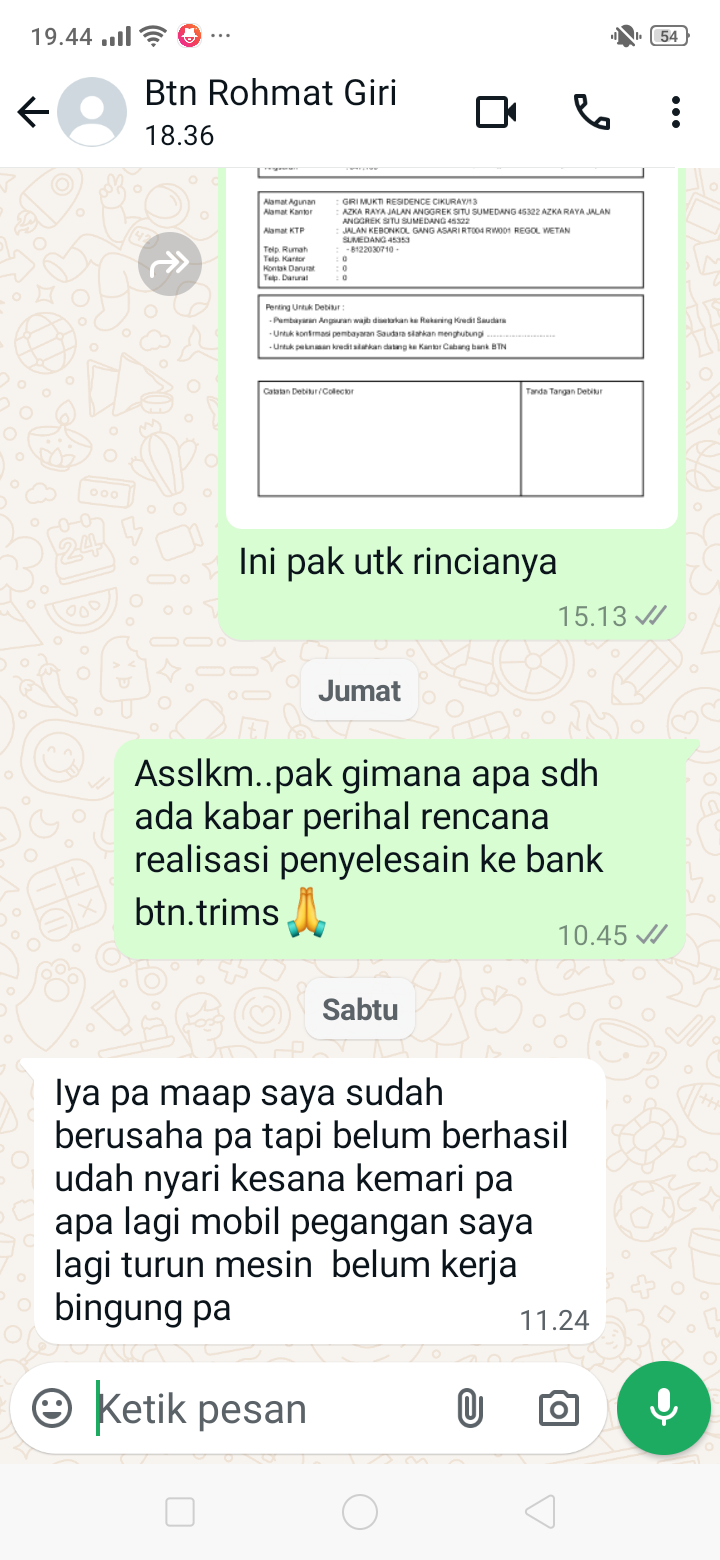The image size is (720, 1560).
Task: Open the camera from the message bar
Action: [x=558, y=1409]
